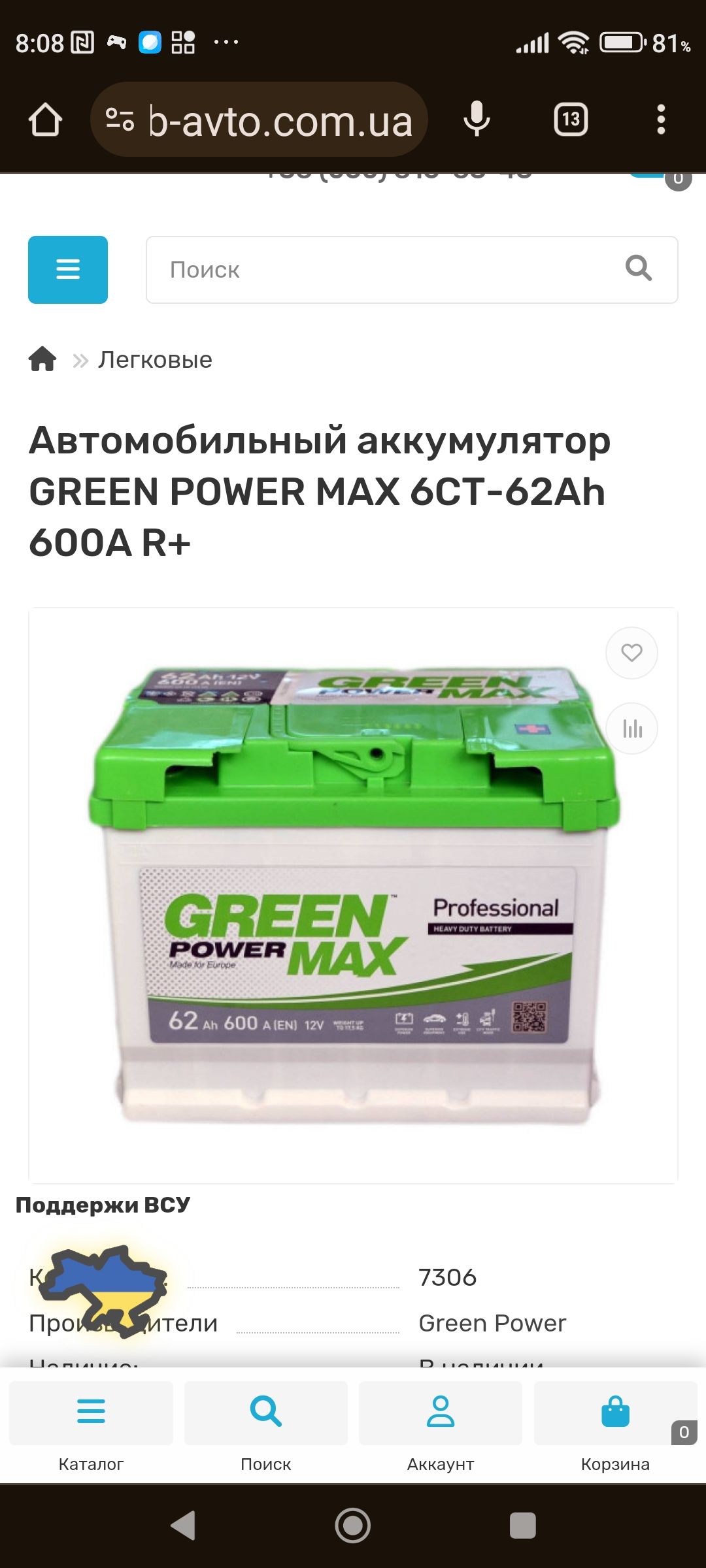Open the Аккаунт tab
The height and width of the screenshot is (1568, 706).
click(x=440, y=1426)
